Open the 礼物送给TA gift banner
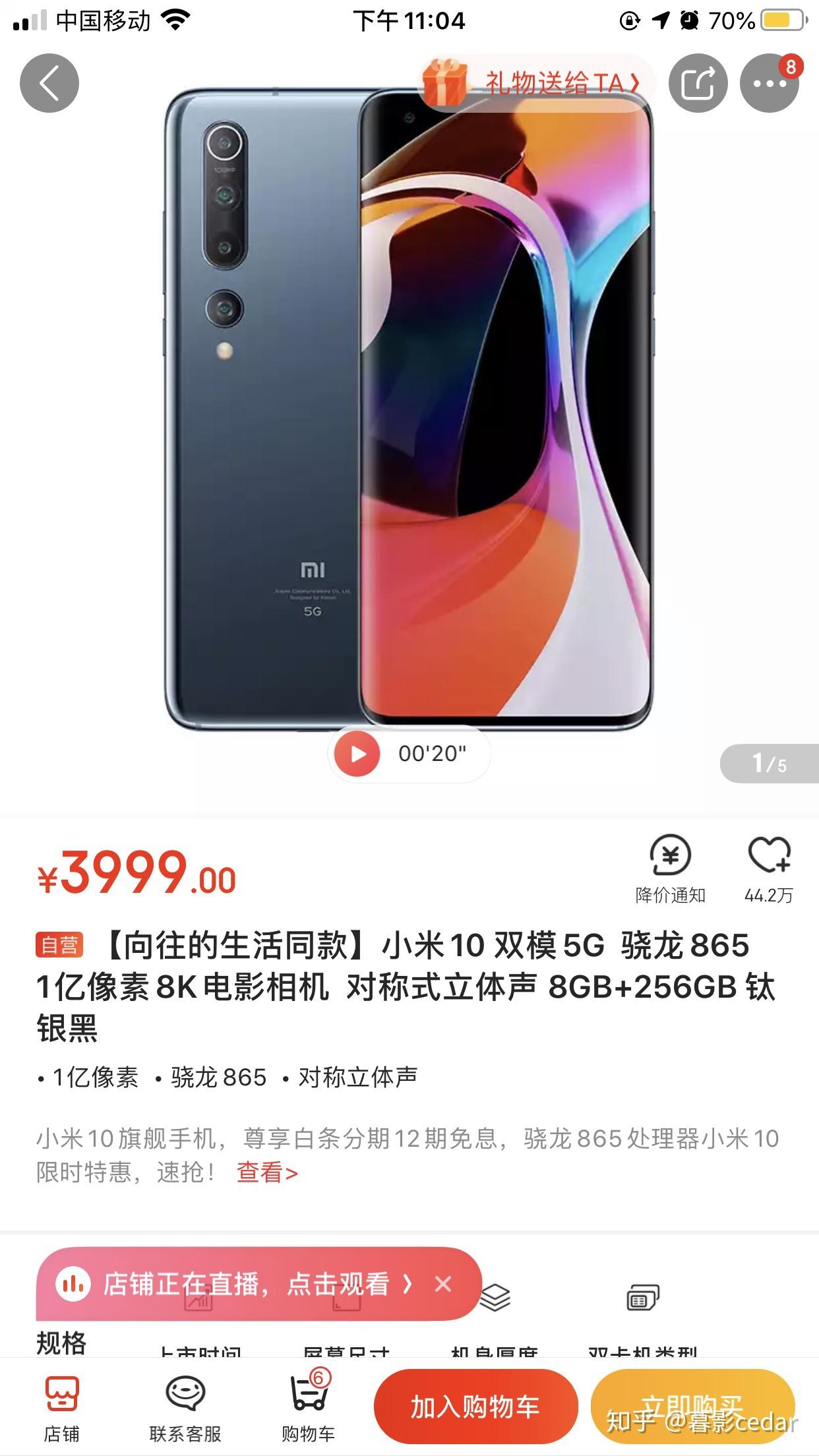Image resolution: width=819 pixels, height=1456 pixels. pyautogui.click(x=535, y=82)
